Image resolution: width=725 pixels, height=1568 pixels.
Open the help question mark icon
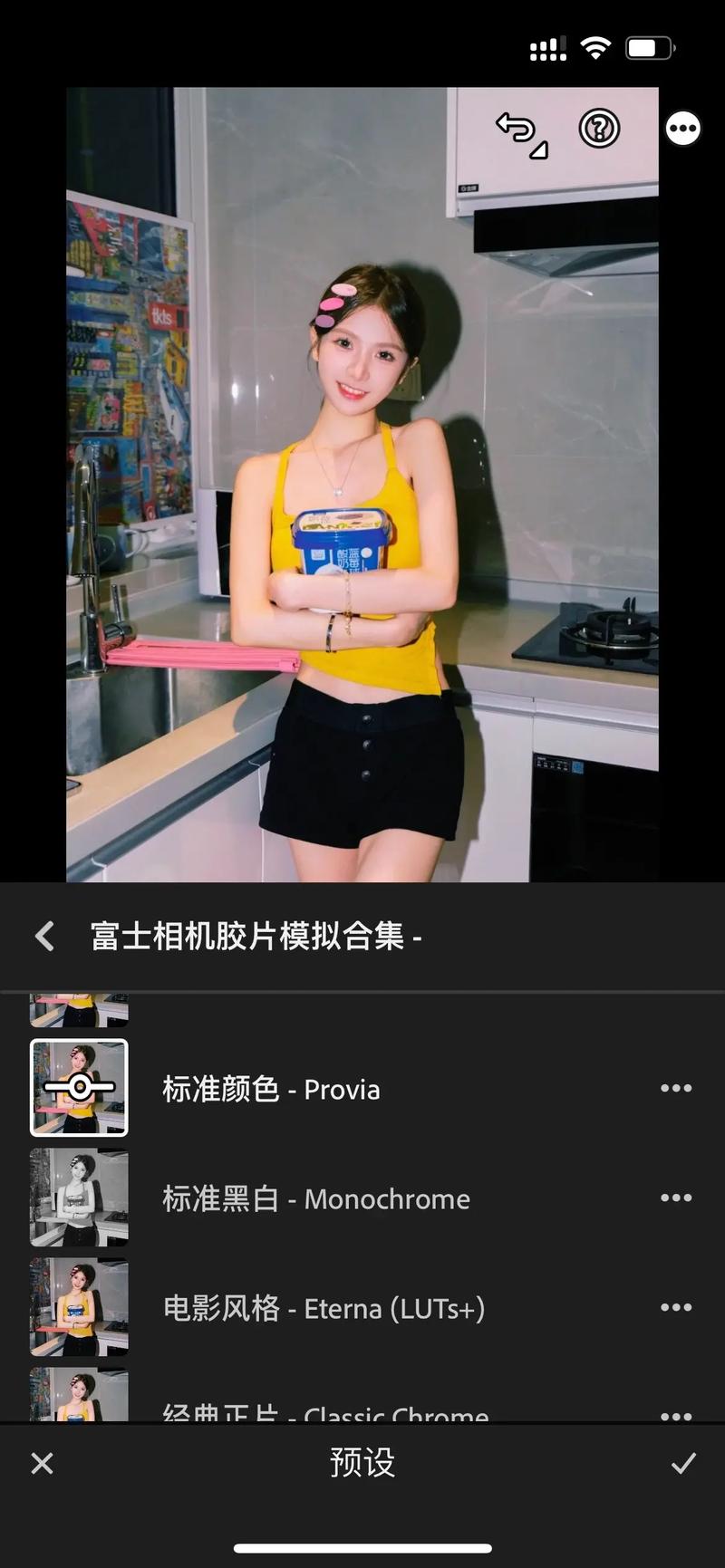pos(598,130)
